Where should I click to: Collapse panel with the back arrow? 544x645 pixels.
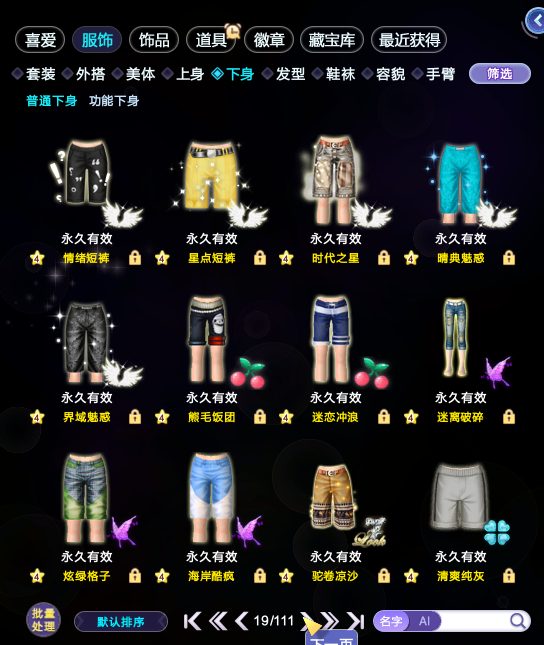536,20
